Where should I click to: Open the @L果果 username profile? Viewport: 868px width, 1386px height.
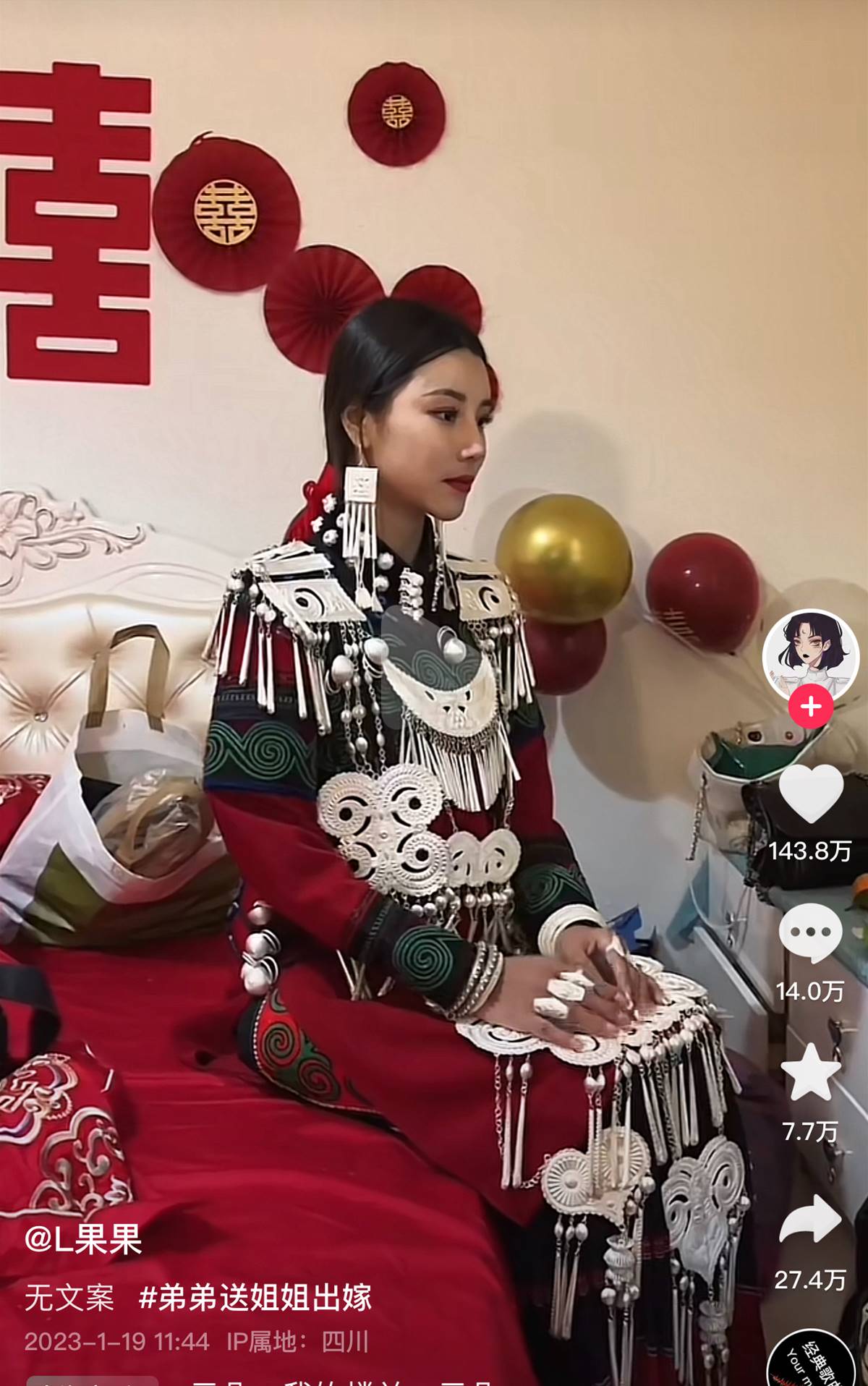(x=83, y=1239)
